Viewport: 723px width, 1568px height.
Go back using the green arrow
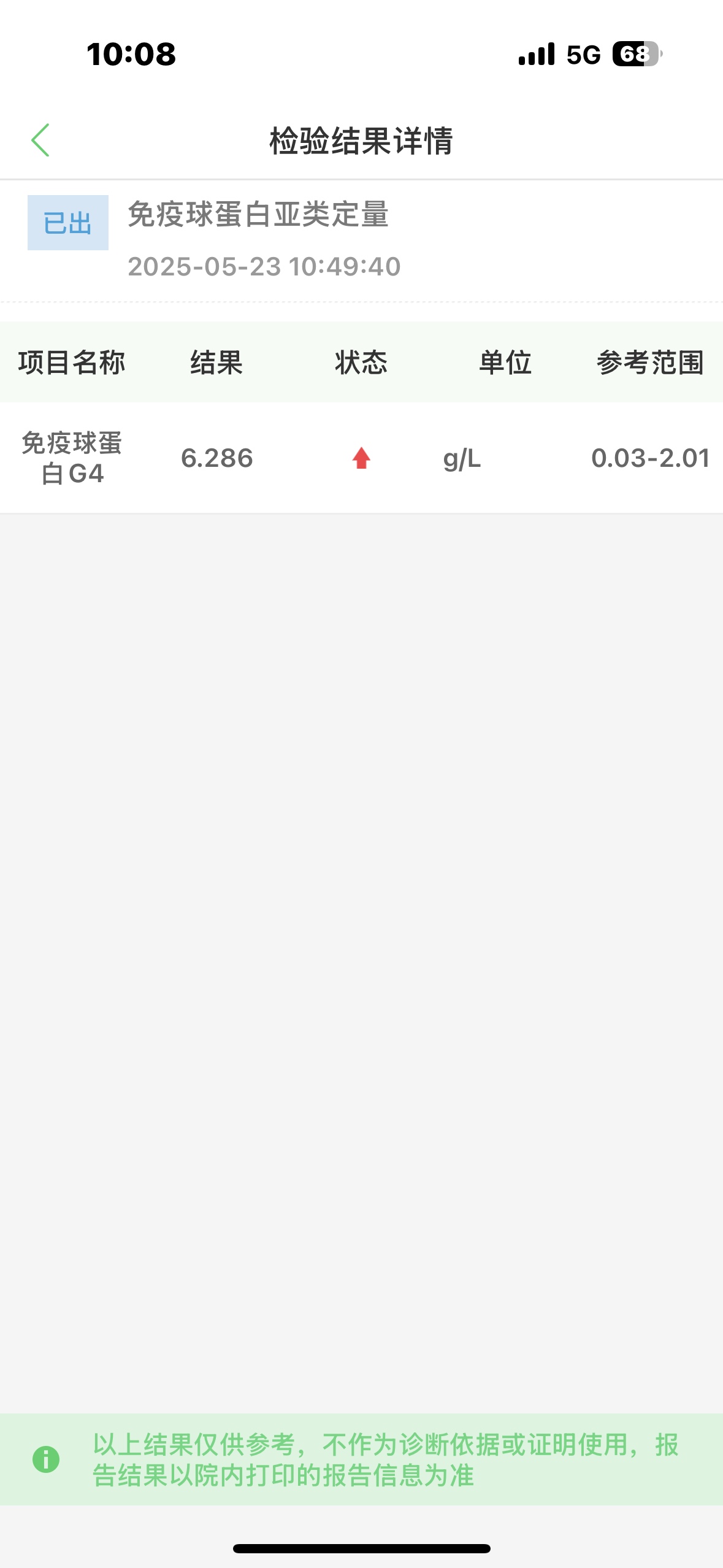[40, 140]
